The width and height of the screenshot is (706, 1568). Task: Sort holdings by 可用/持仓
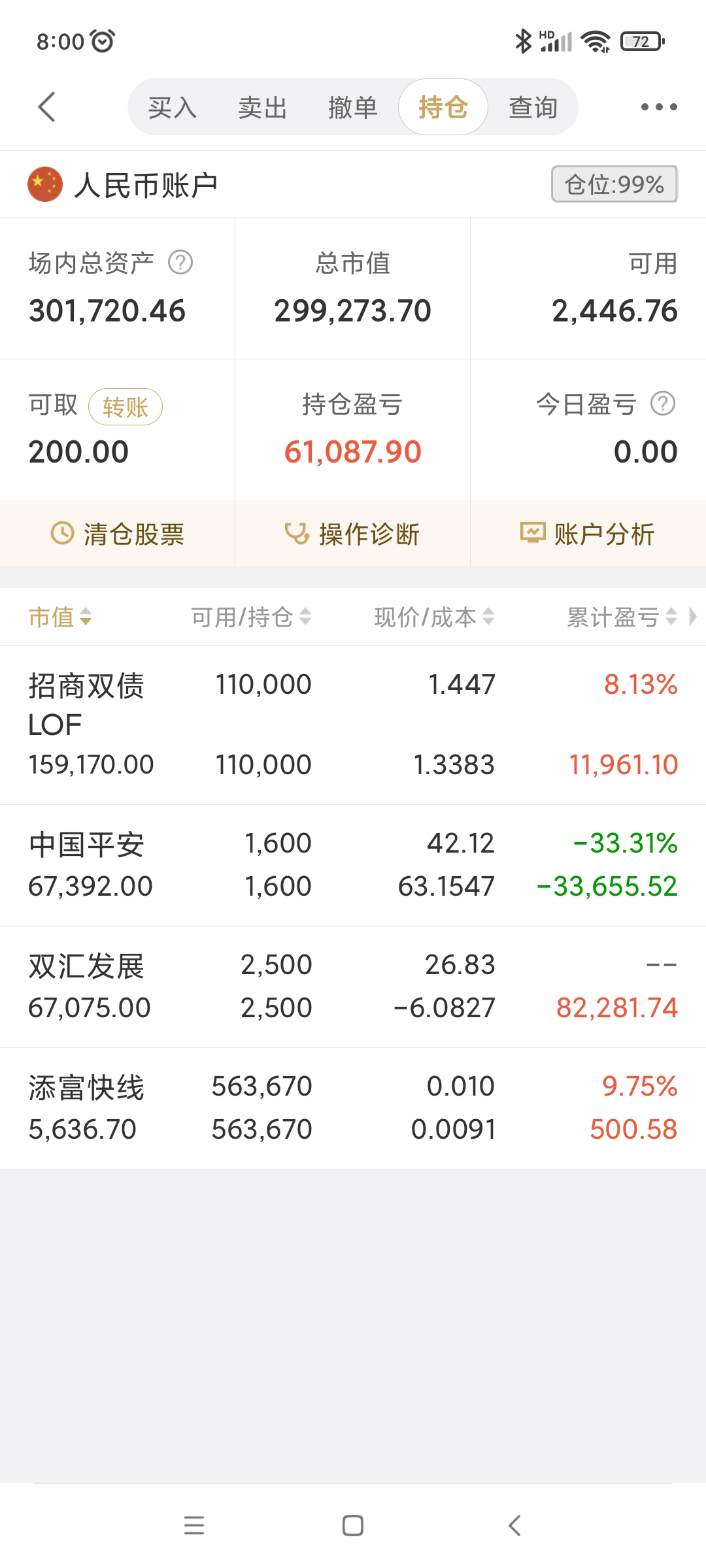click(x=251, y=617)
